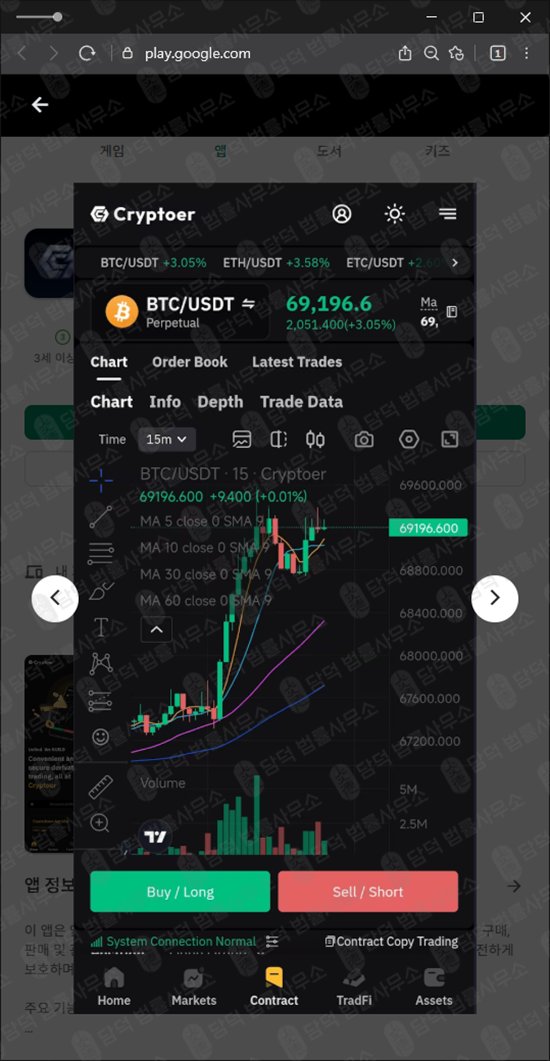Add this page to favorites
This screenshot has height=1061, width=550.
tap(457, 53)
